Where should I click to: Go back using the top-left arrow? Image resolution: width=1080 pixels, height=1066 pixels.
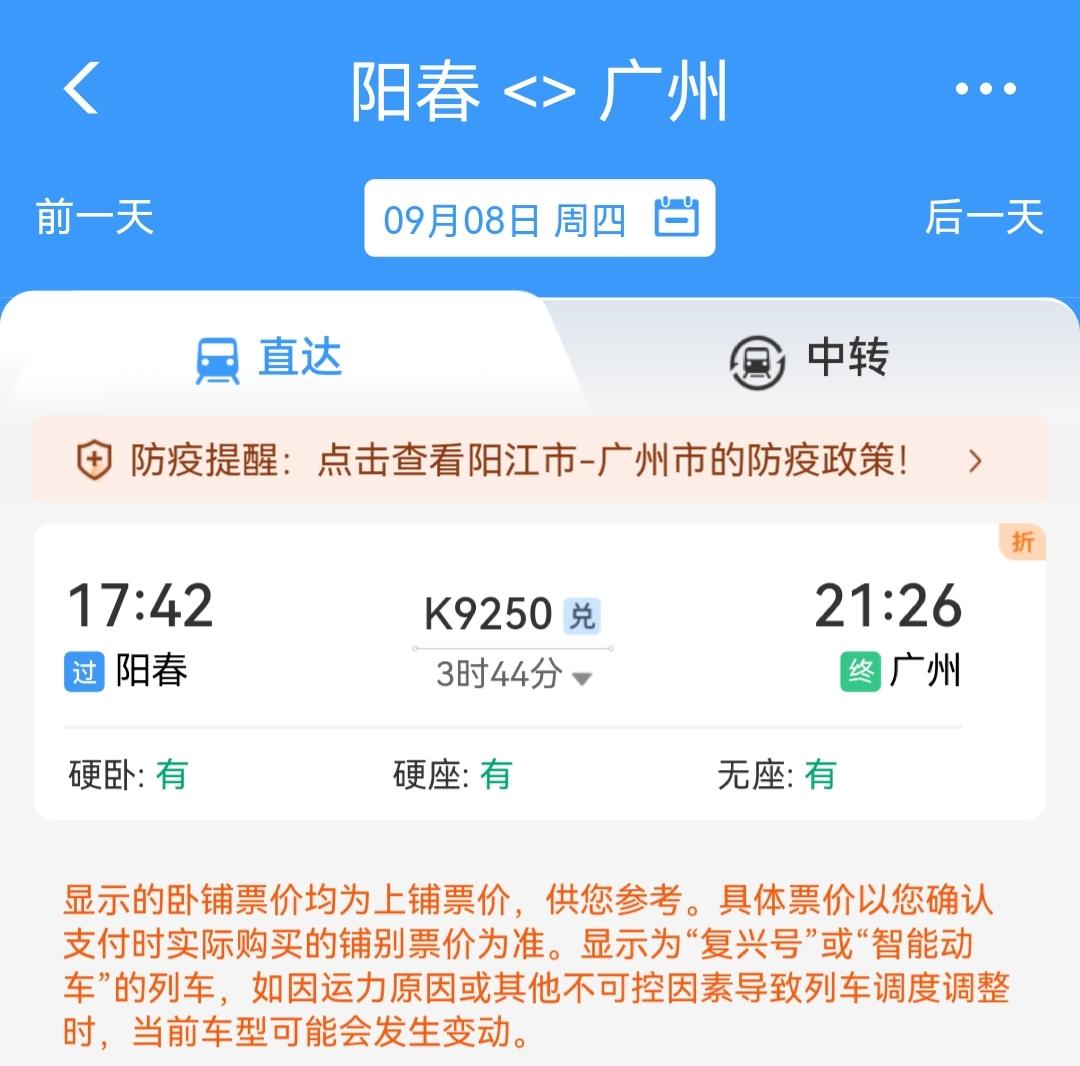(x=82, y=88)
